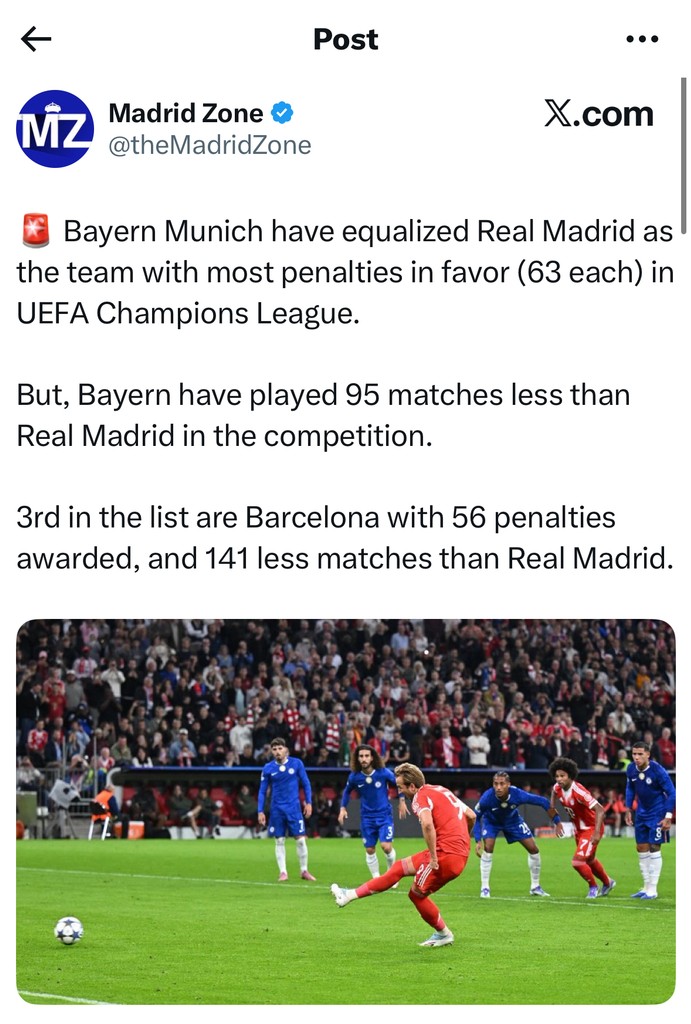Image resolution: width=691 pixels, height=1024 pixels.
Task: View the penalty kick photo
Action: click(x=345, y=811)
